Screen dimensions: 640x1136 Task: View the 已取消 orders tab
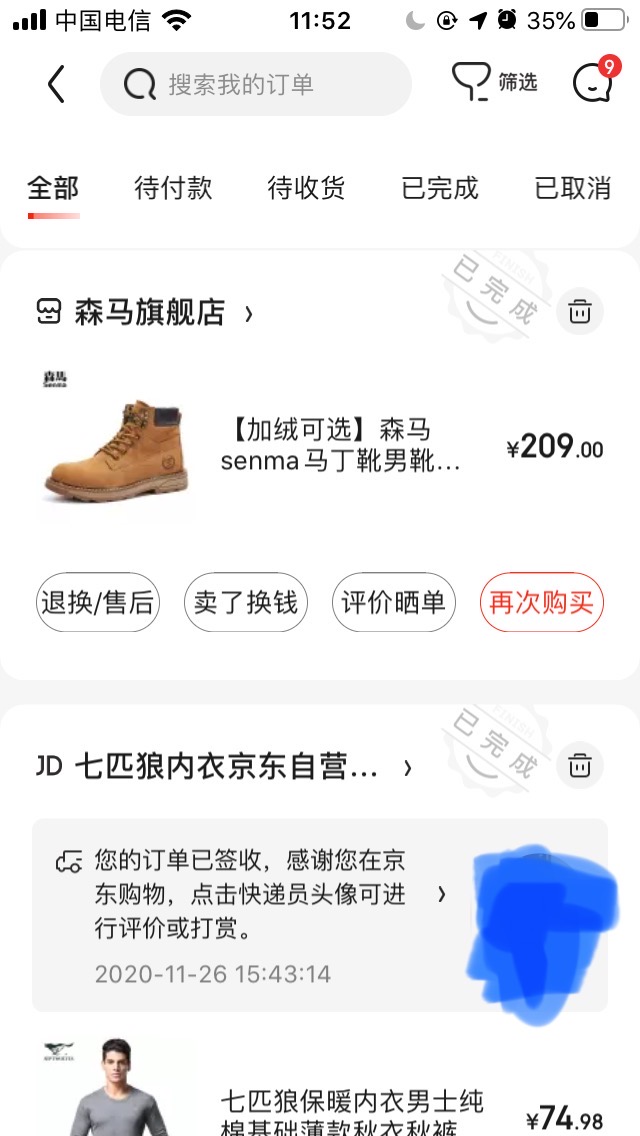[573, 188]
